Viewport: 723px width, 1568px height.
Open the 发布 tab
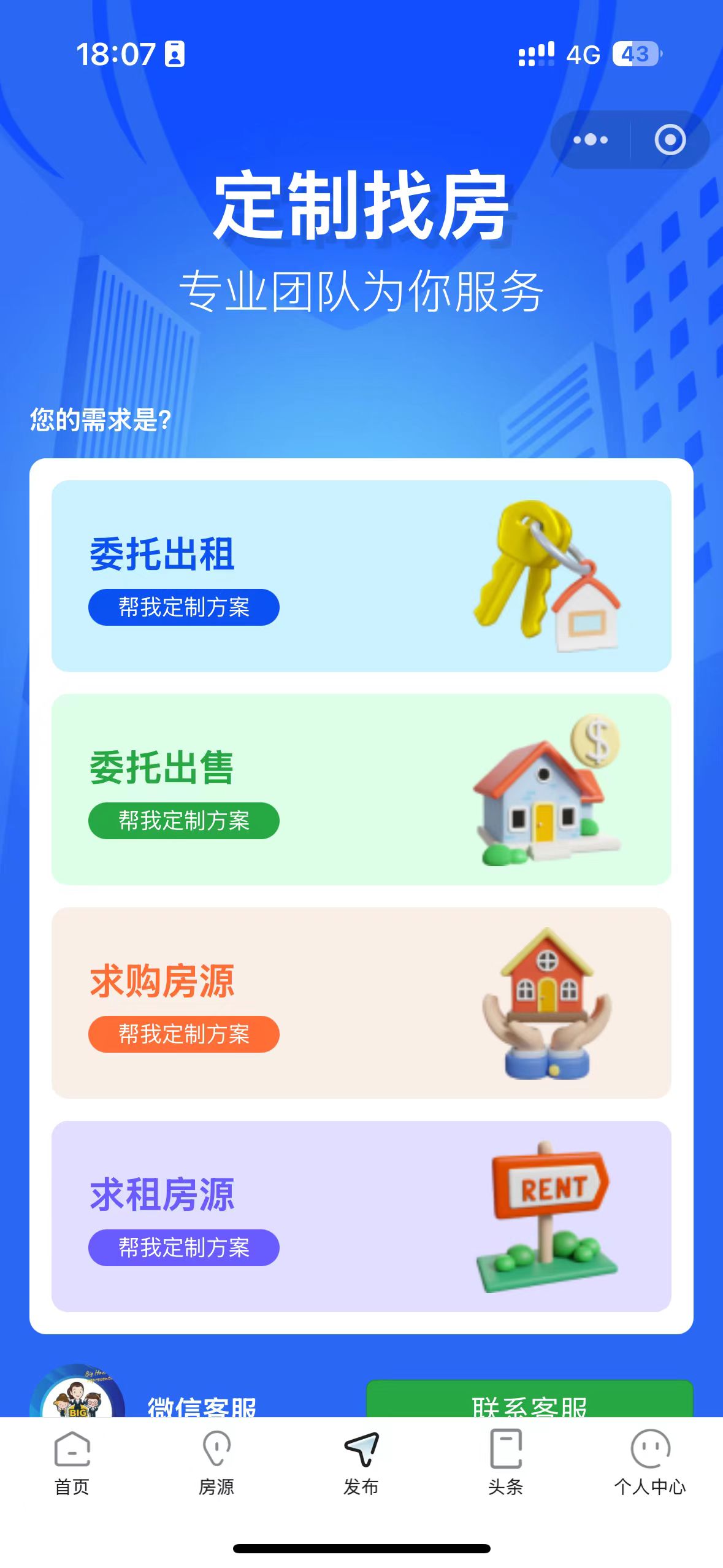tap(361, 1463)
